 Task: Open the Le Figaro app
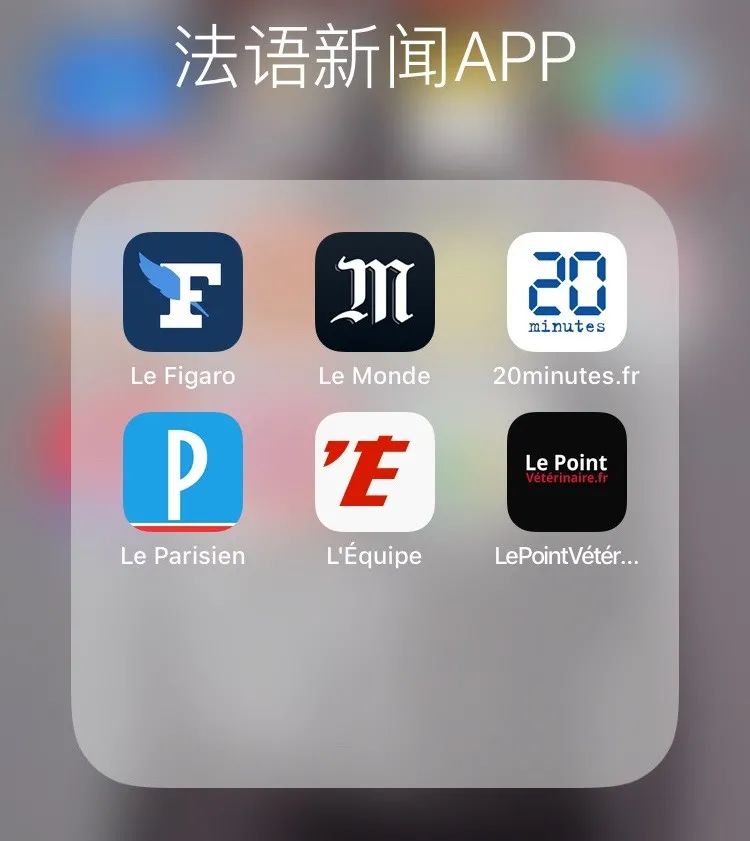[183, 292]
